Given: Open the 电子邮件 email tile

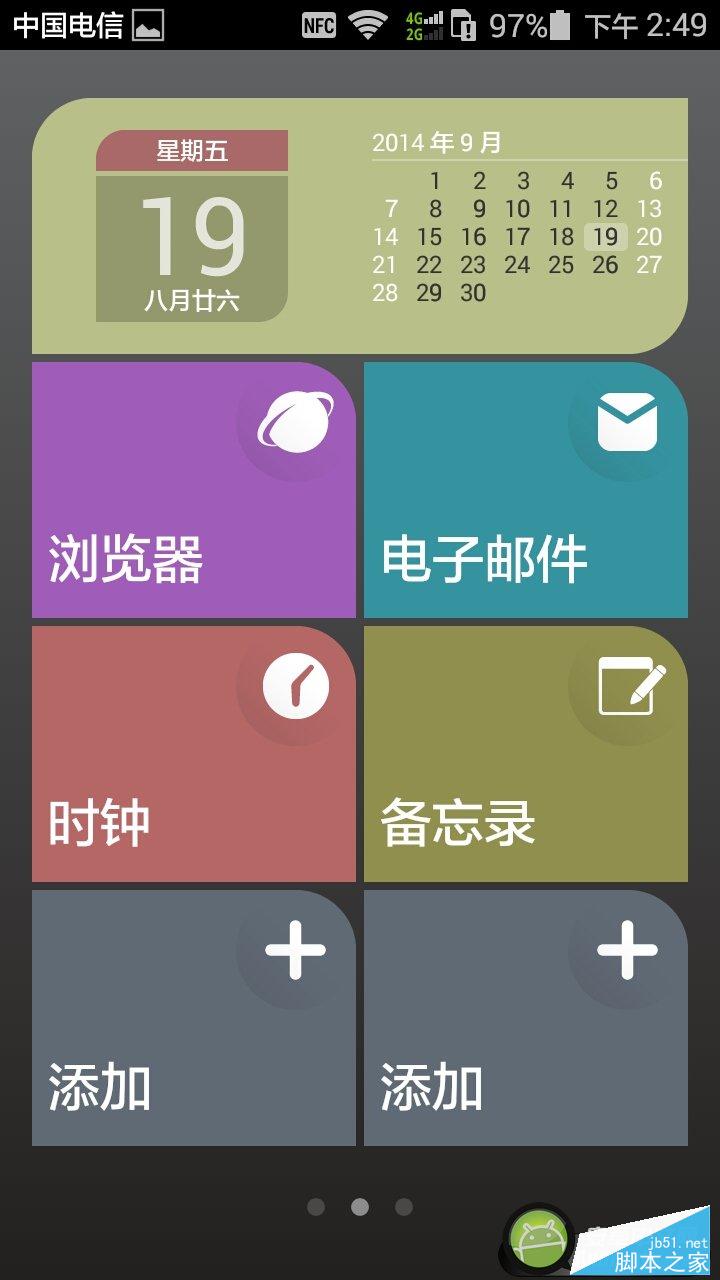Looking at the screenshot, I should coord(525,490).
